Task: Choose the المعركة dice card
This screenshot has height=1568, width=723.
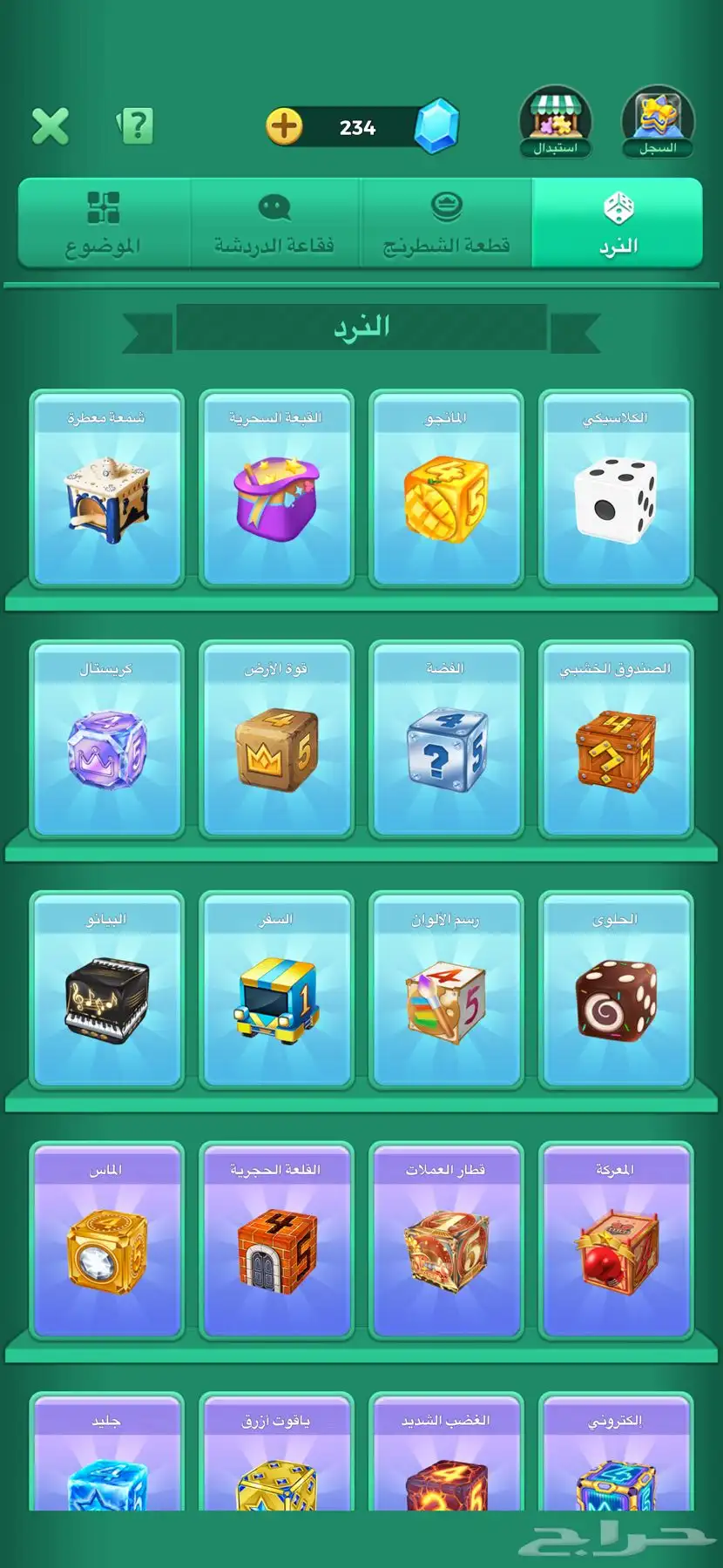Action: [x=615, y=1240]
